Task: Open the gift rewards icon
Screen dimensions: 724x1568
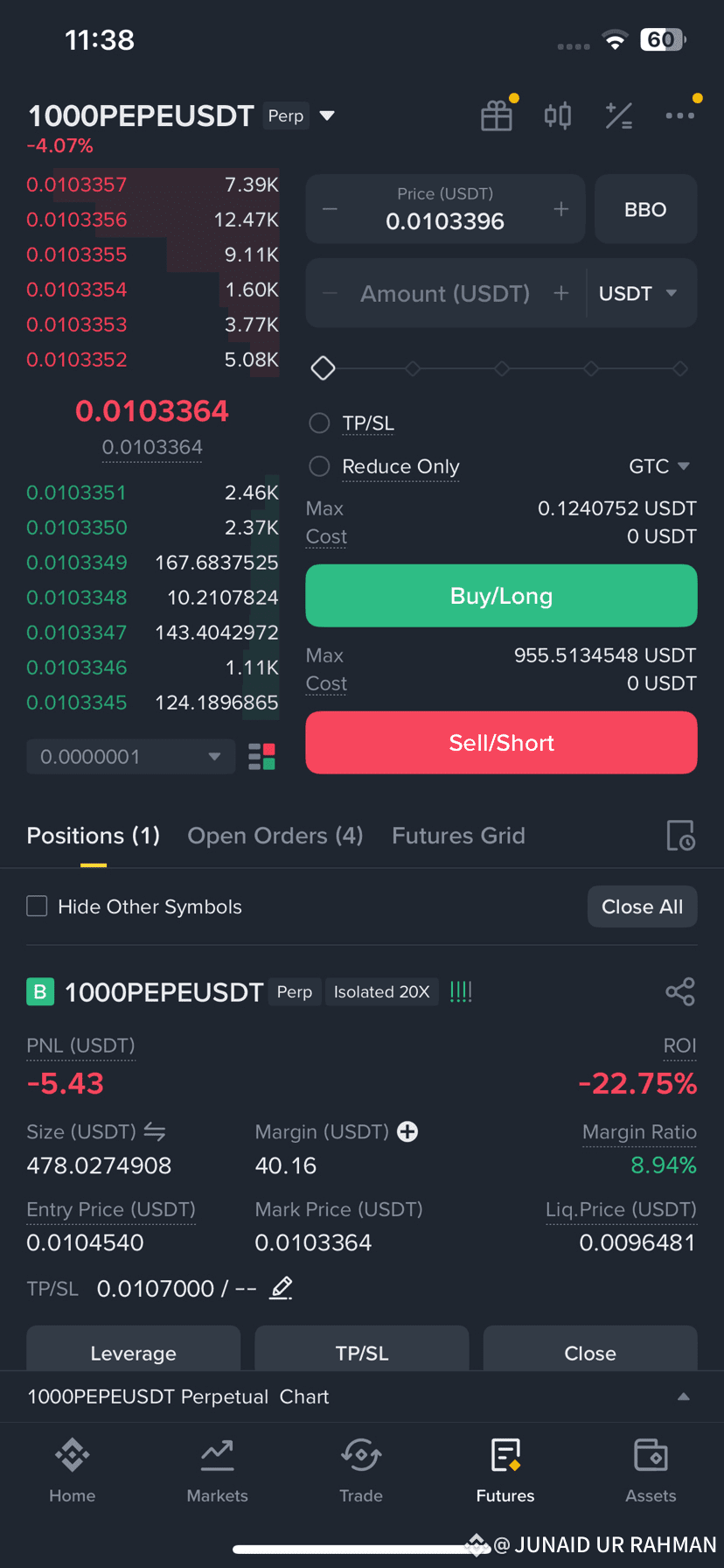Action: (x=497, y=115)
